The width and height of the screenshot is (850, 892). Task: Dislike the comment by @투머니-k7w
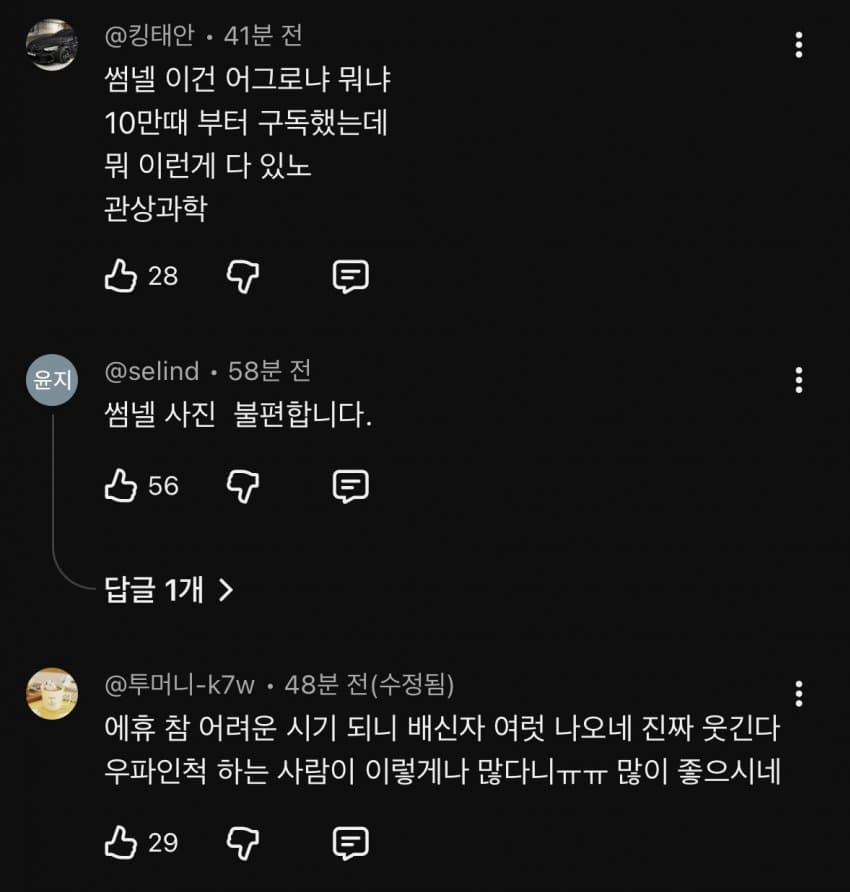243,843
